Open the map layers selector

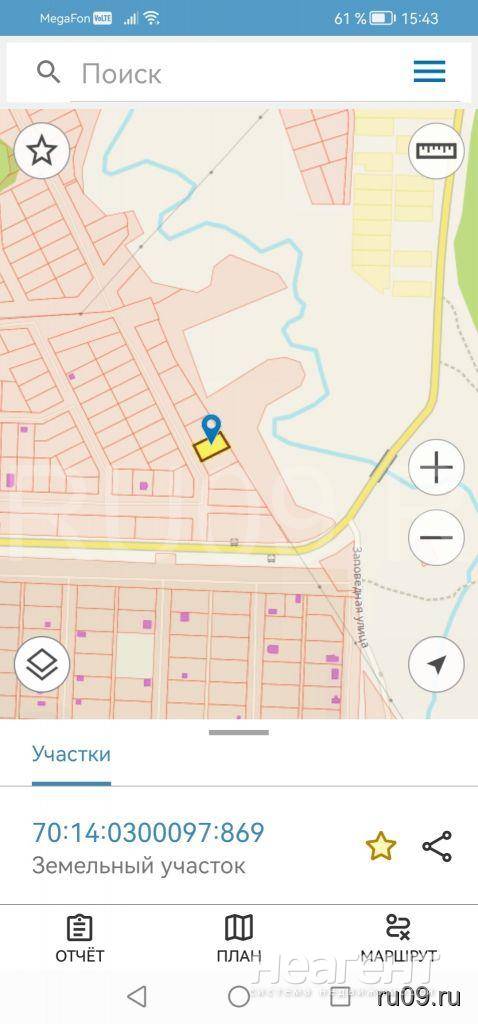[42, 665]
